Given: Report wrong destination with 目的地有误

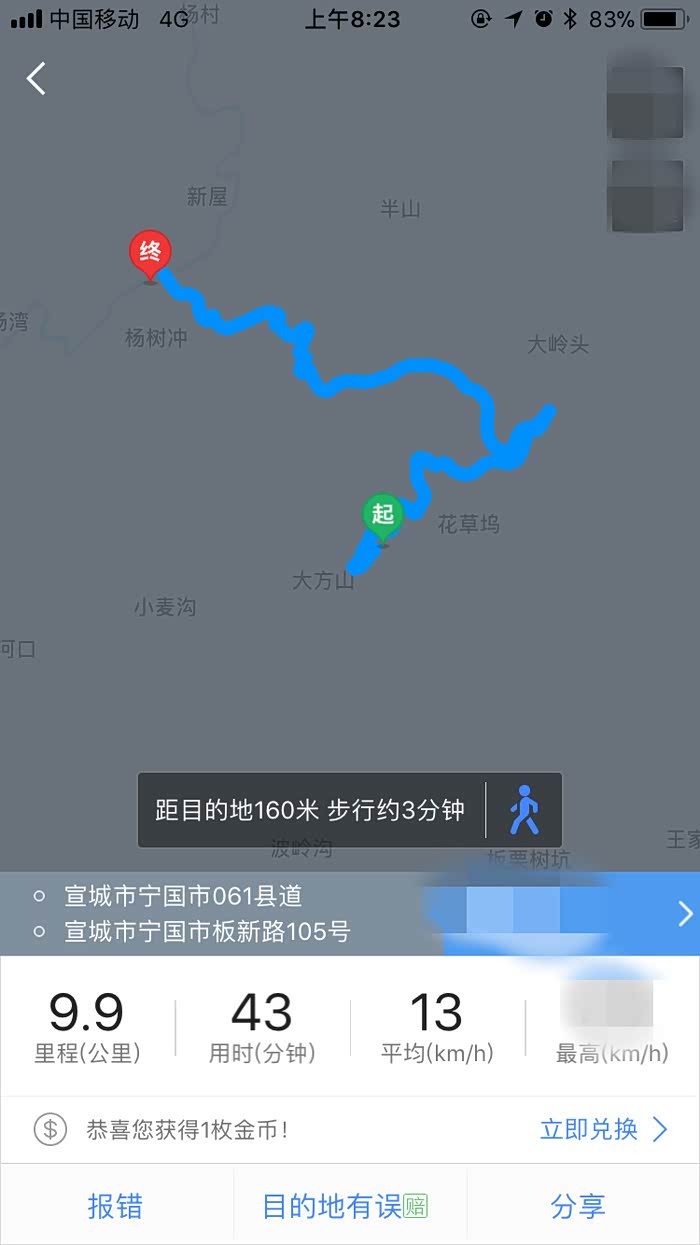Looking at the screenshot, I should point(345,1206).
